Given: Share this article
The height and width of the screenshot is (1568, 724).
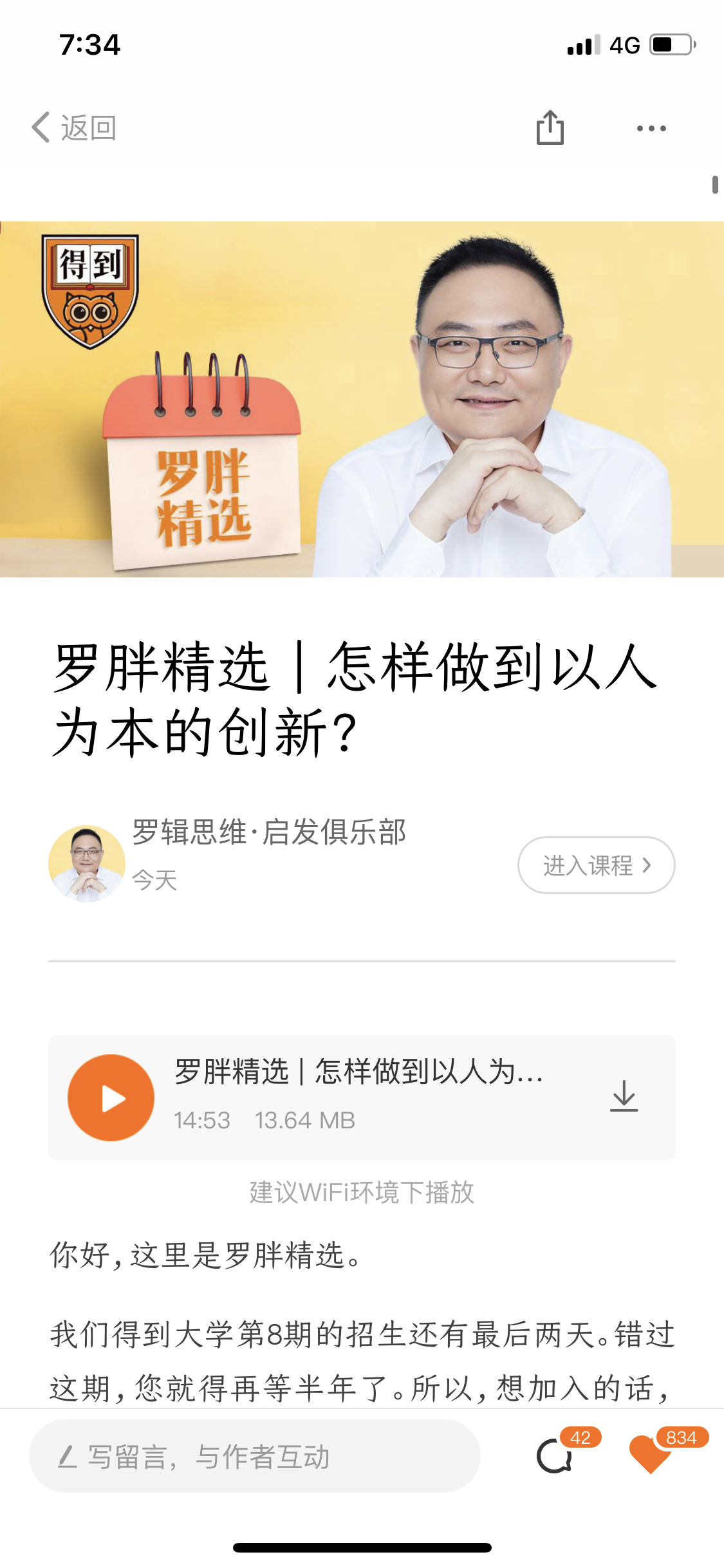Looking at the screenshot, I should pyautogui.click(x=550, y=127).
